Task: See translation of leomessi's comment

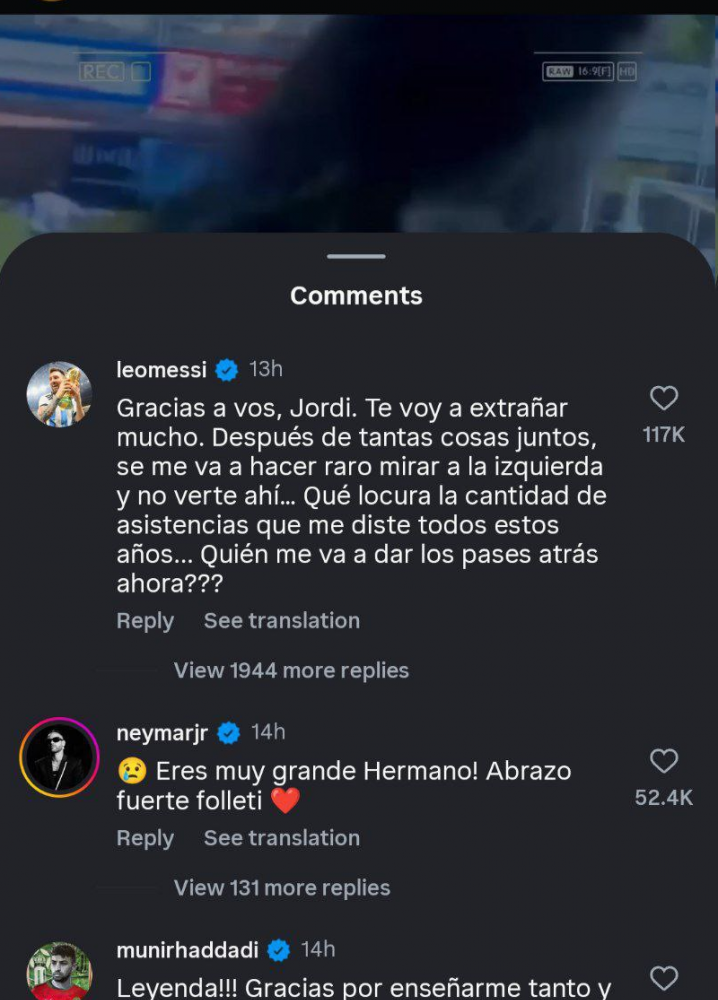Action: (x=281, y=621)
